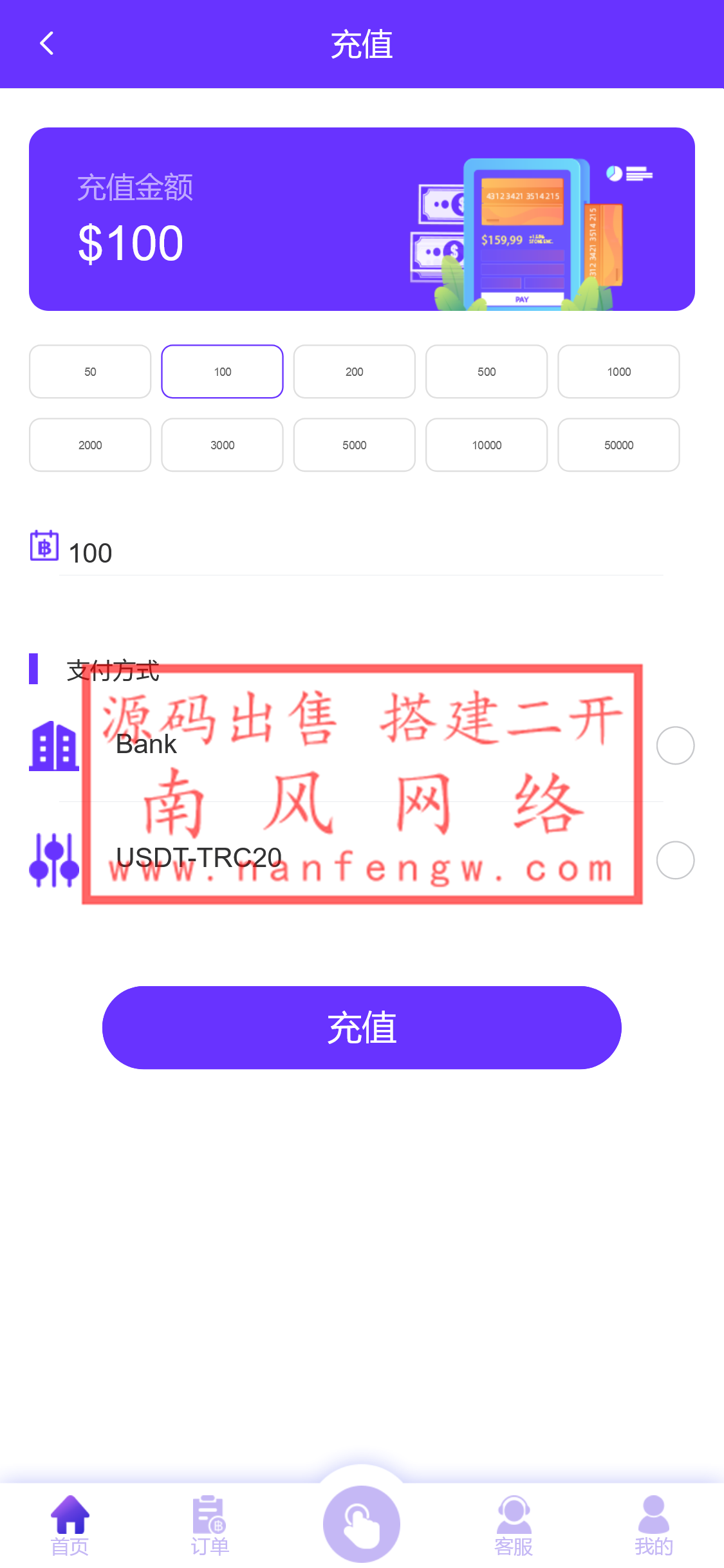The image size is (724, 1568).
Task: Choose USDT-TRC20 payment method
Action: 675,860
